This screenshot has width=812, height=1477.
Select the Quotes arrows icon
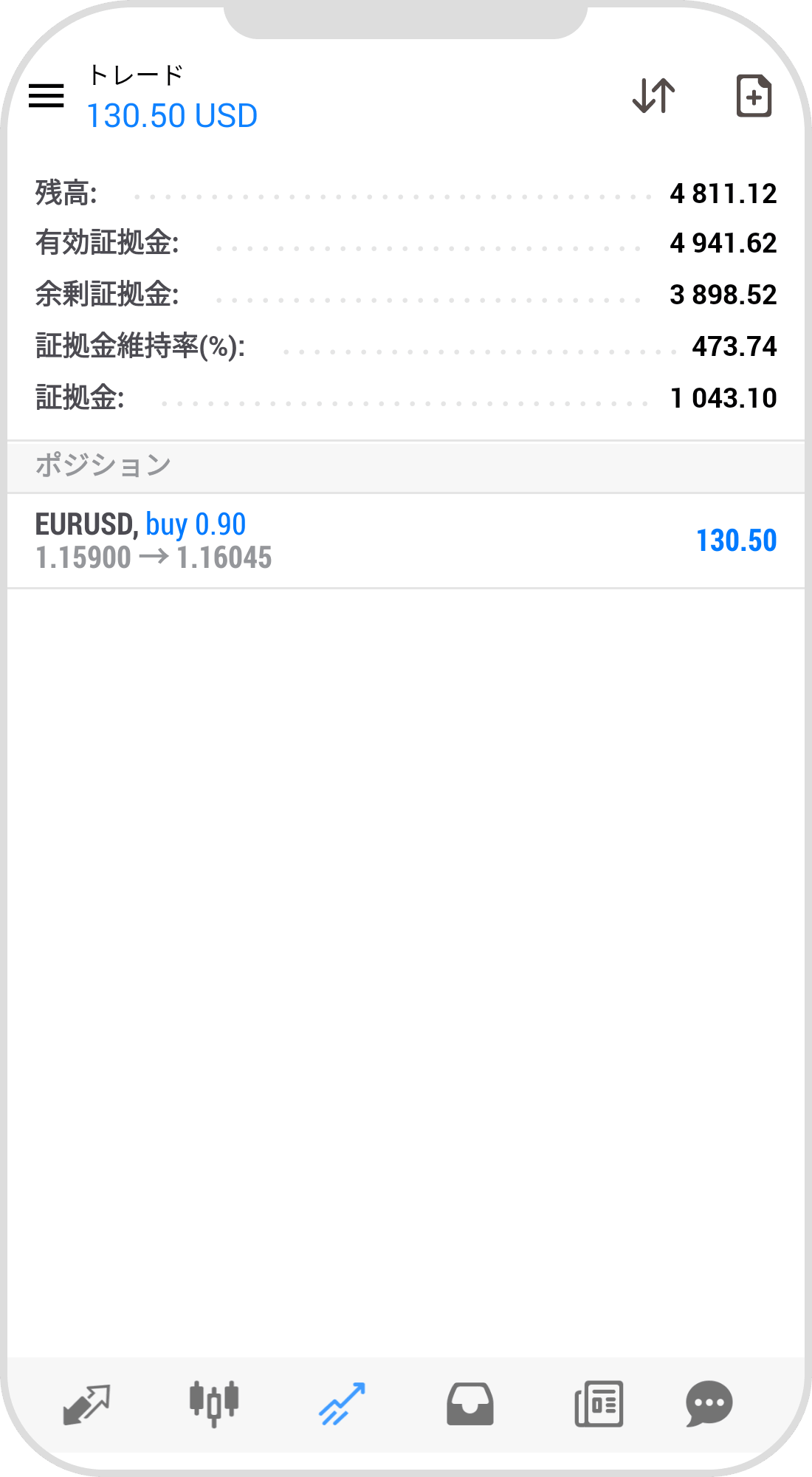[x=87, y=1403]
